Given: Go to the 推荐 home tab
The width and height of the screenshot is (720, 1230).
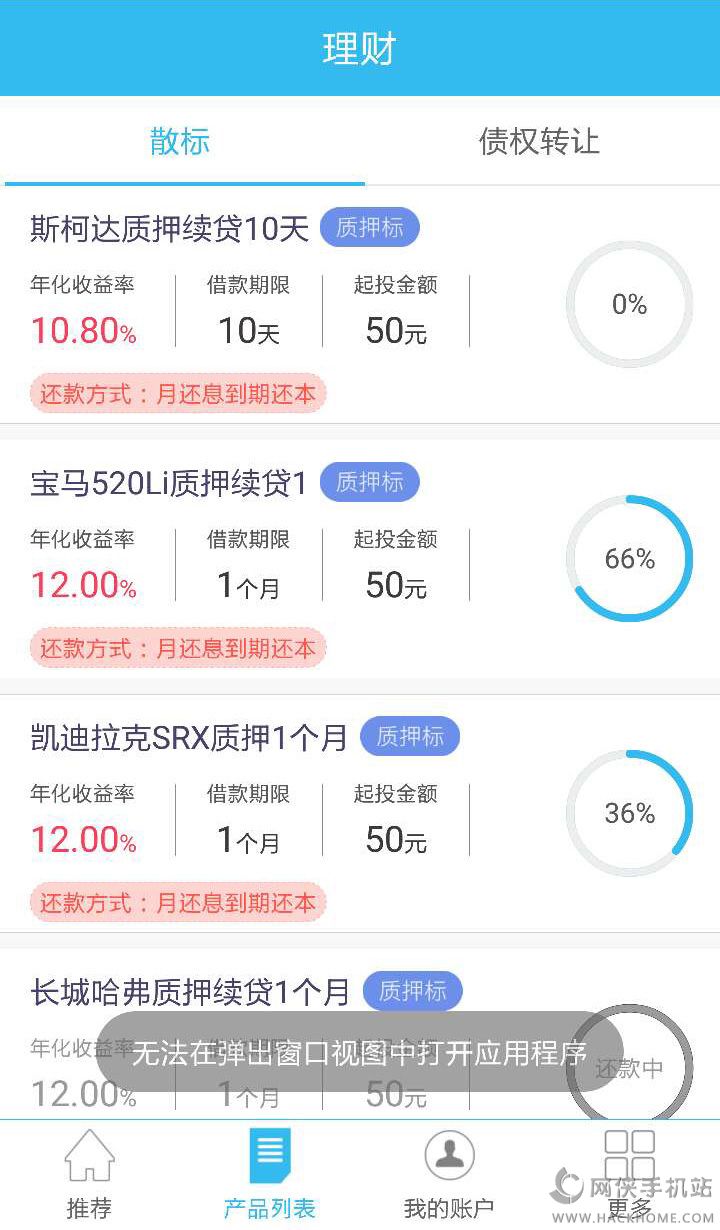Looking at the screenshot, I should (x=89, y=1175).
